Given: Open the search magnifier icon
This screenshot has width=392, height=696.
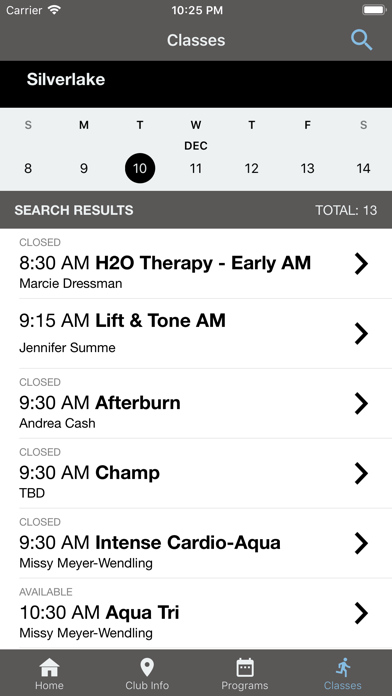Looking at the screenshot, I should (x=361, y=40).
